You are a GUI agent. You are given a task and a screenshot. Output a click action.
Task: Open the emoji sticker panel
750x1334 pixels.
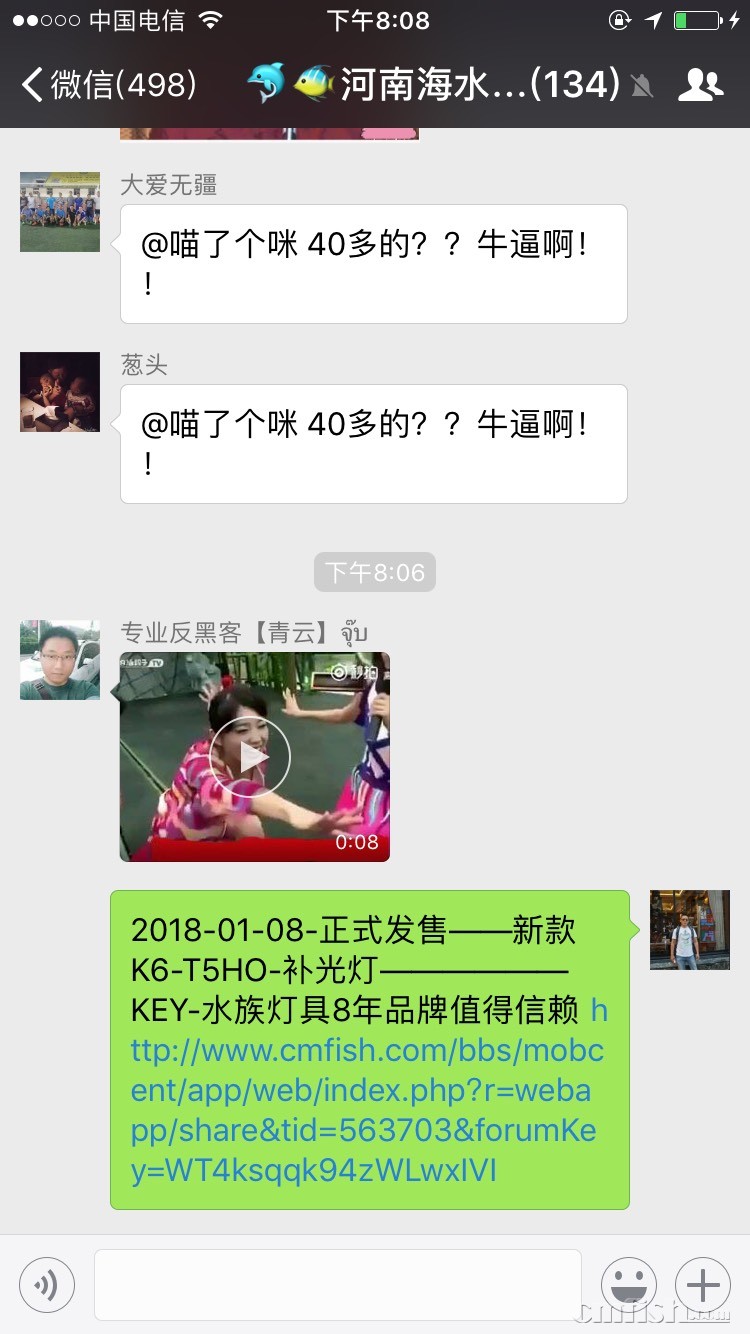coord(629,1284)
